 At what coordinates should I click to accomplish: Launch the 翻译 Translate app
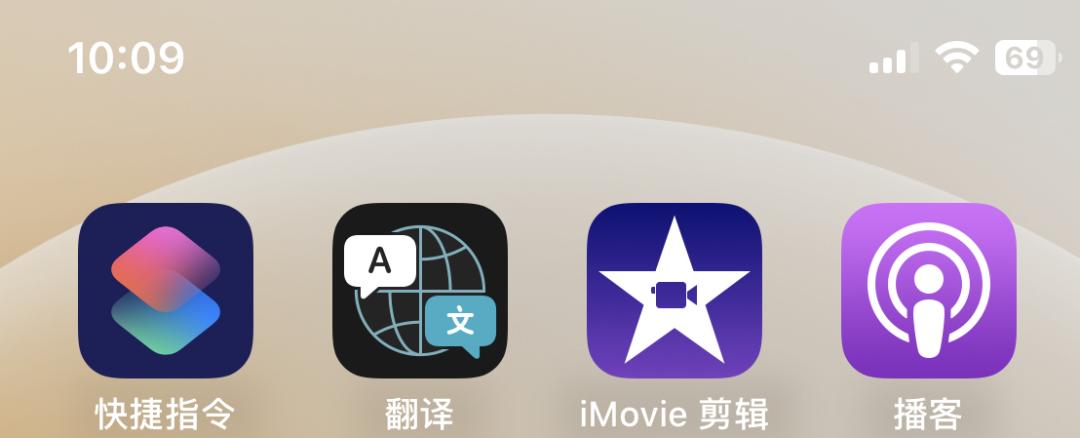pos(420,290)
